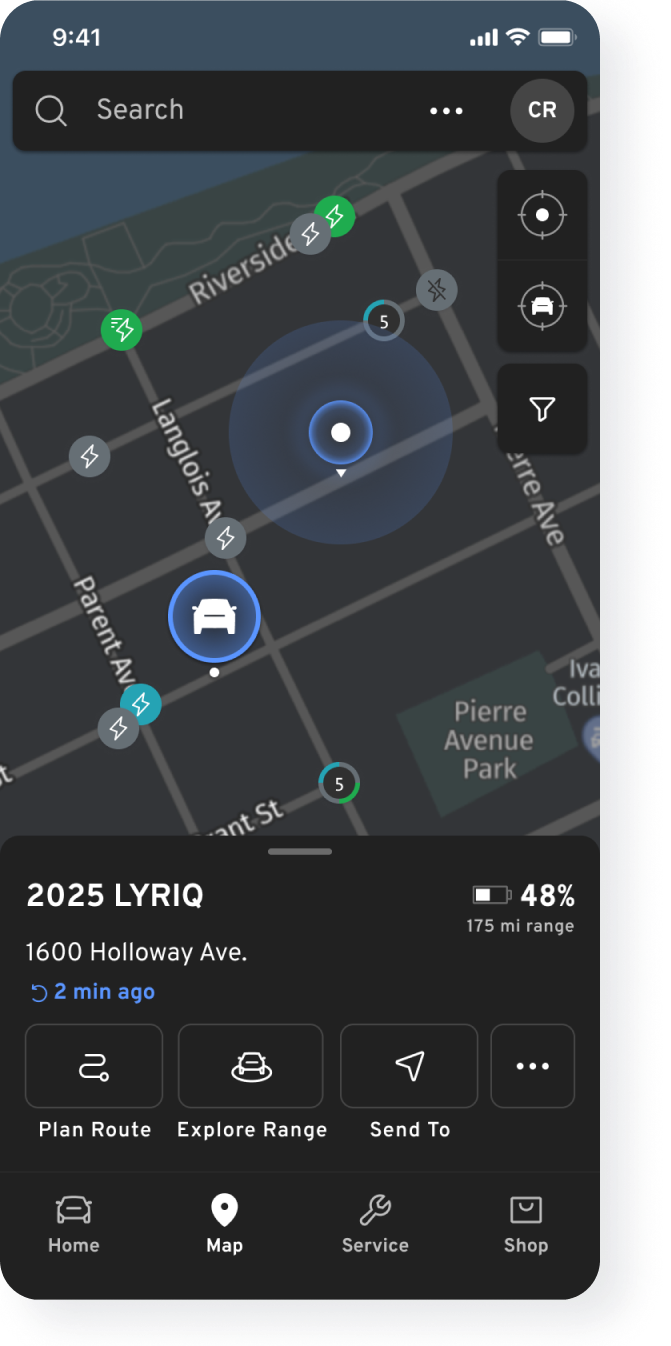Open the map filter options

click(542, 409)
